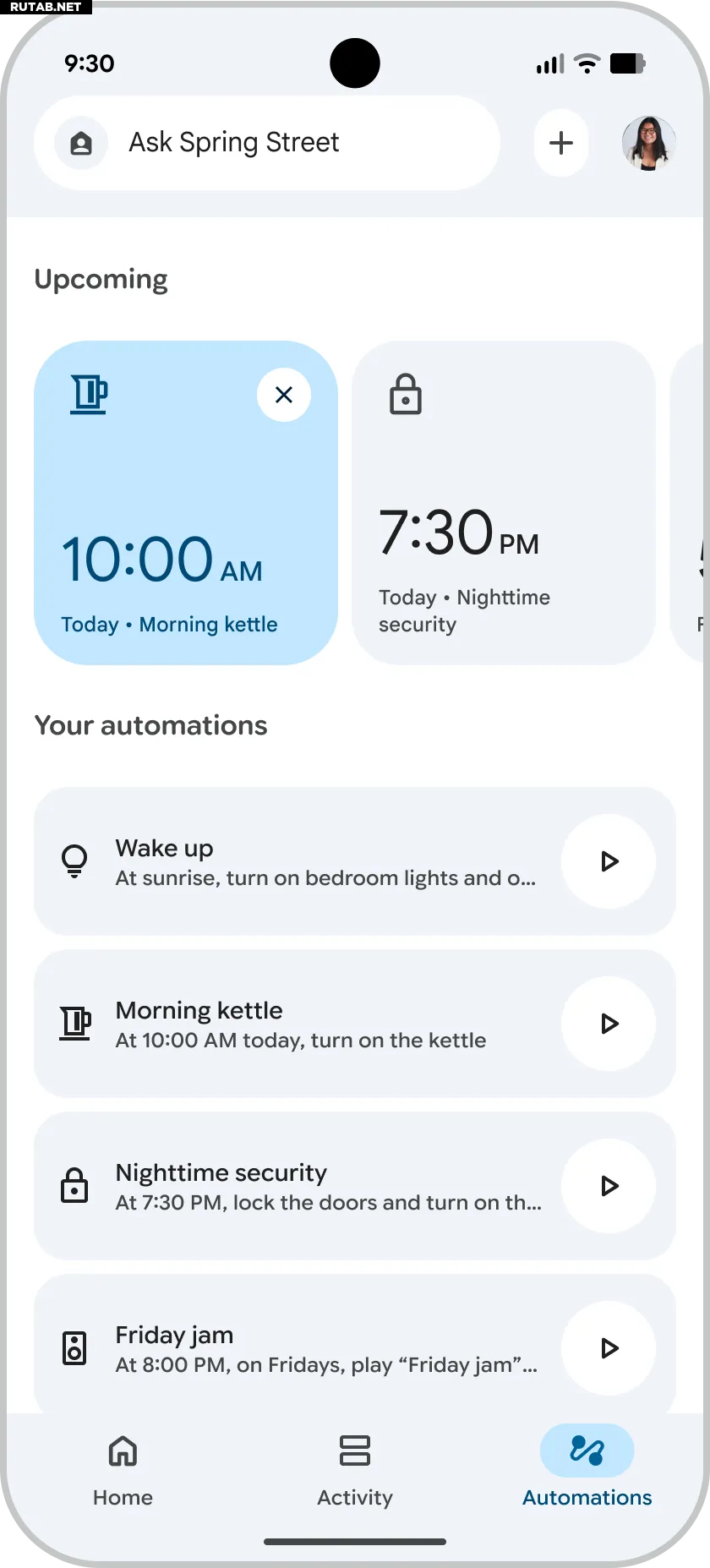The width and height of the screenshot is (710, 1568).
Task: Play the Friday jam automation
Action: [x=609, y=1348]
